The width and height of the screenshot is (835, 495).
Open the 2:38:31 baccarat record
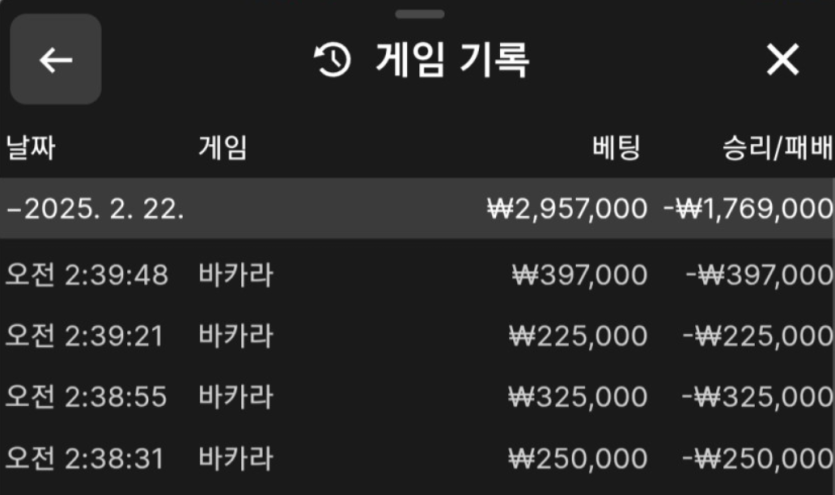tap(417, 459)
